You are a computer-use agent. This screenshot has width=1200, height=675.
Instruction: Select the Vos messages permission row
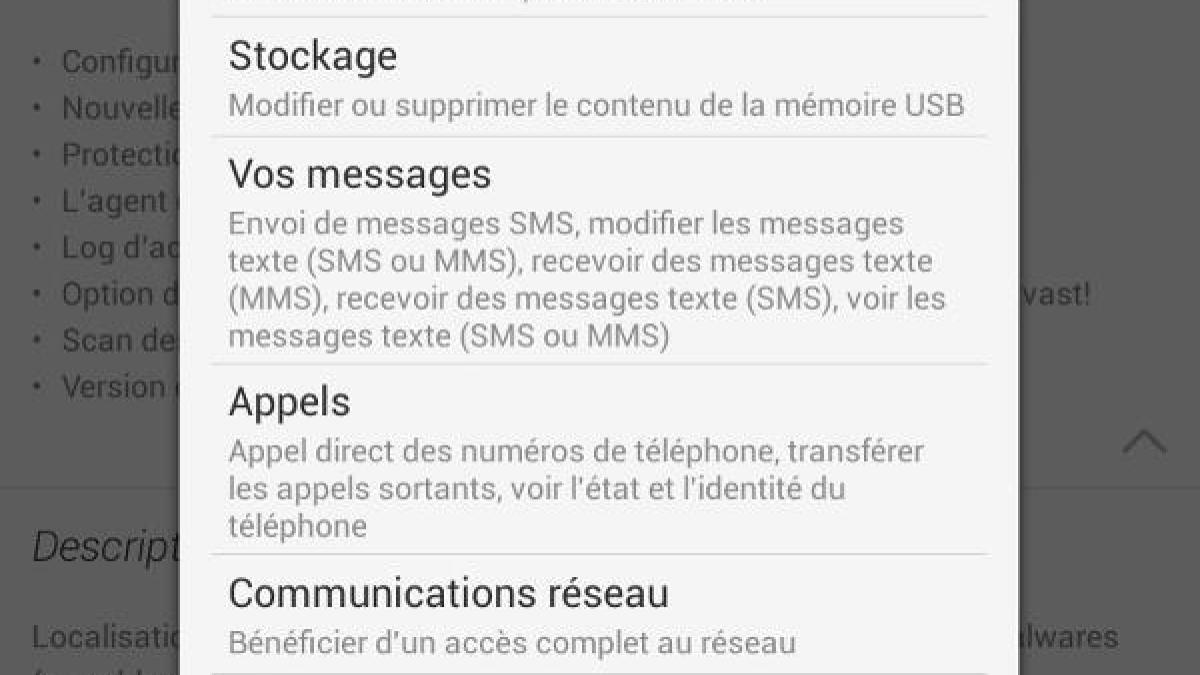click(598, 252)
